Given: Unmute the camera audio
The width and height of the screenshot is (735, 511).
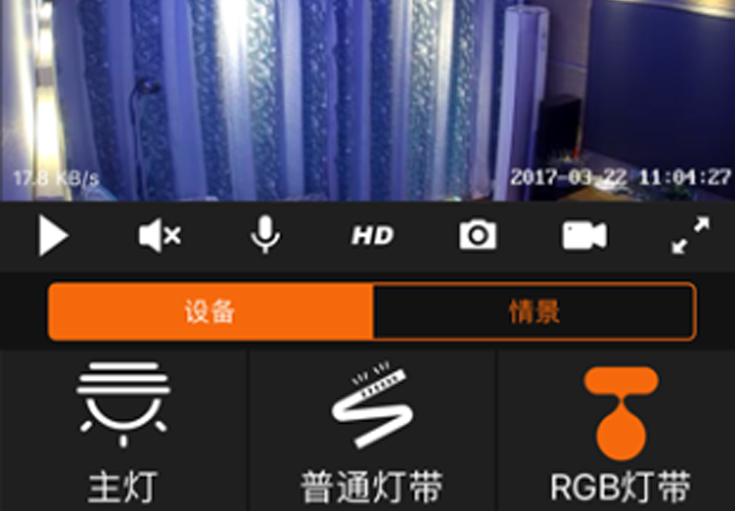Looking at the screenshot, I should pyautogui.click(x=160, y=237).
